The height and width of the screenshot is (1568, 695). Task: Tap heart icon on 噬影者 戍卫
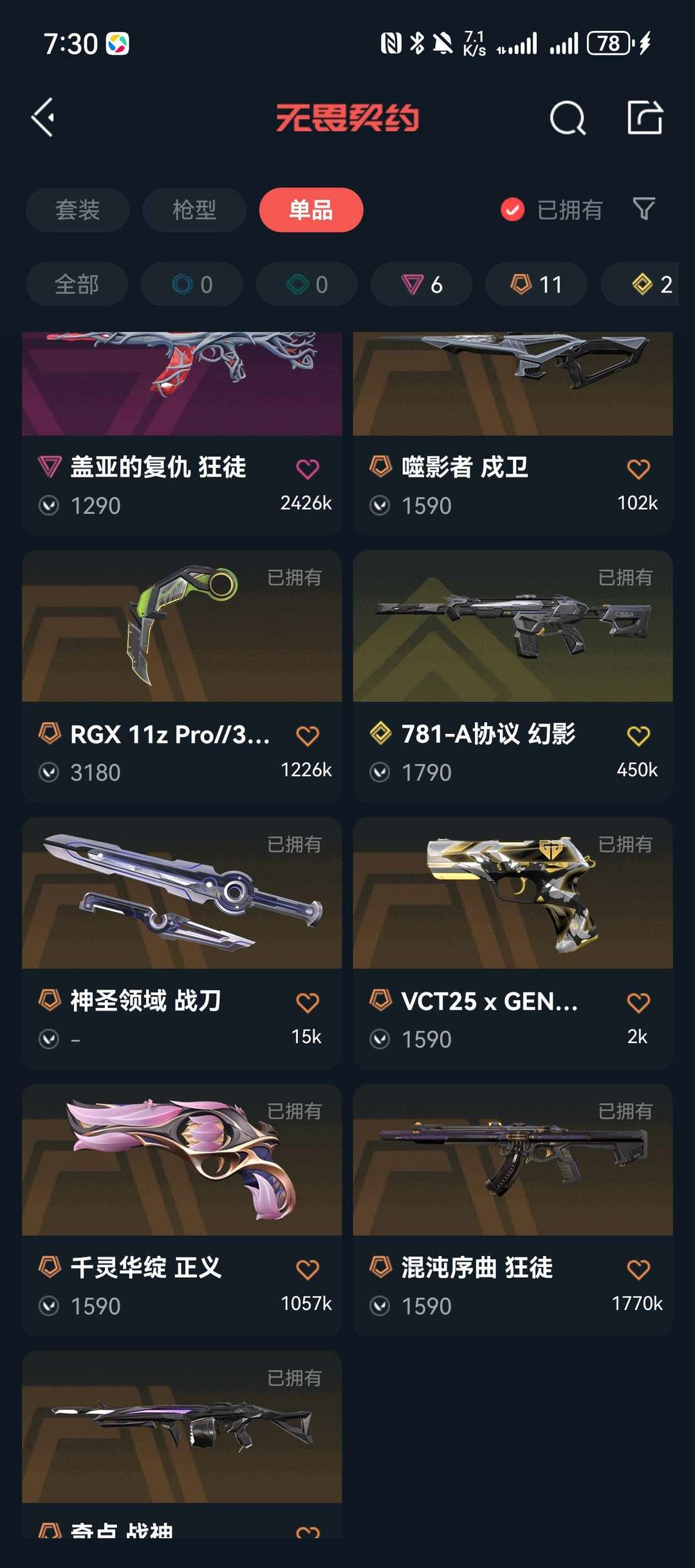pos(638,469)
